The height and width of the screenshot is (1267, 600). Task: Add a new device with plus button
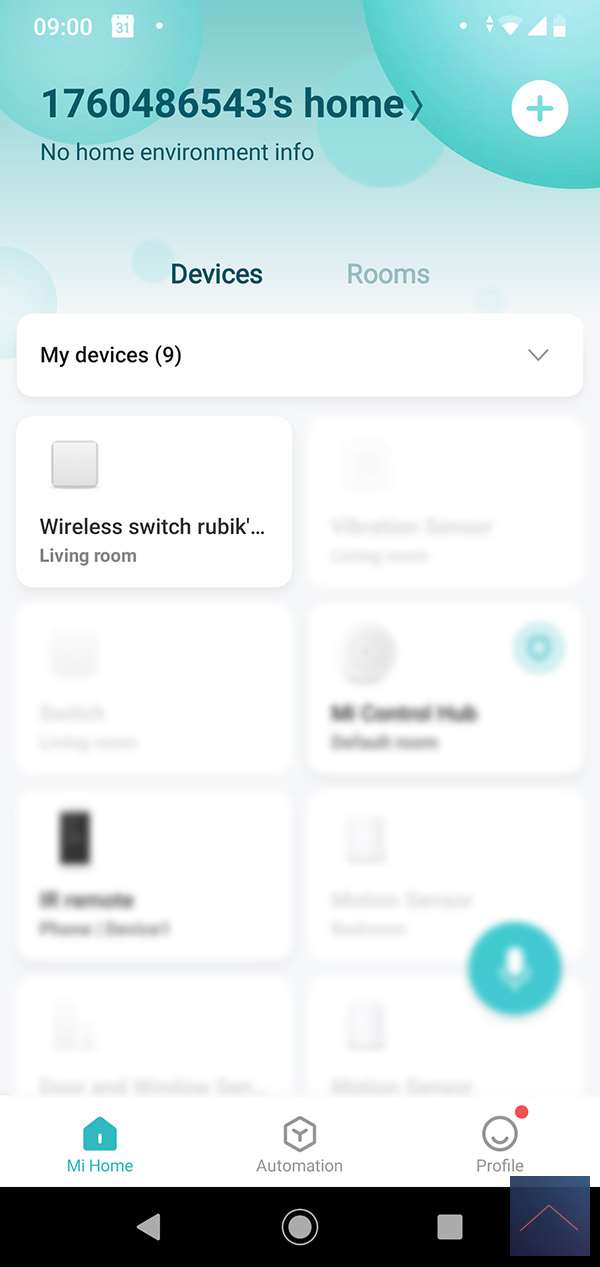(539, 109)
